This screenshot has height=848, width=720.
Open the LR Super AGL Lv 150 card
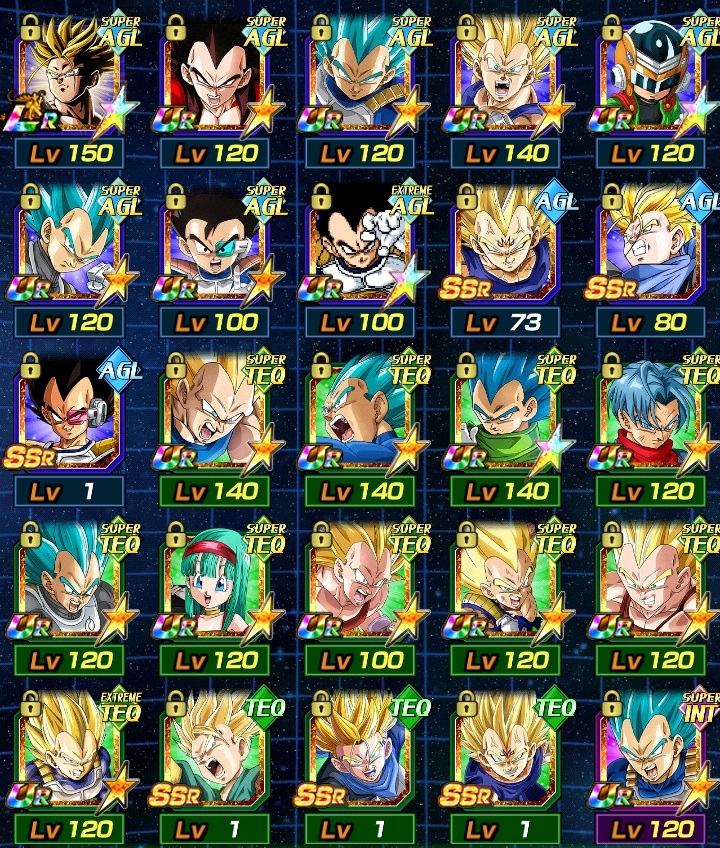pos(70,75)
